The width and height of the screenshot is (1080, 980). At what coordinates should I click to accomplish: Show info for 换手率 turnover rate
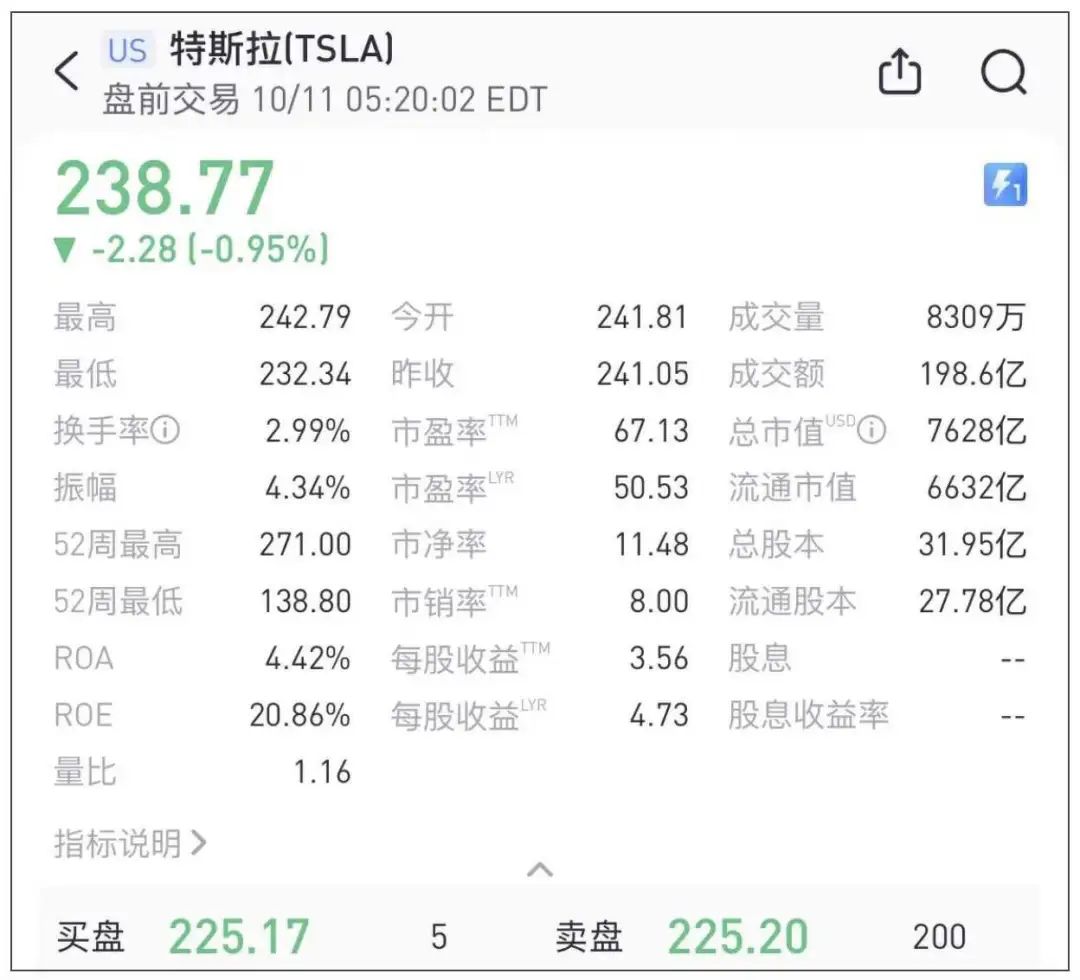[166, 432]
